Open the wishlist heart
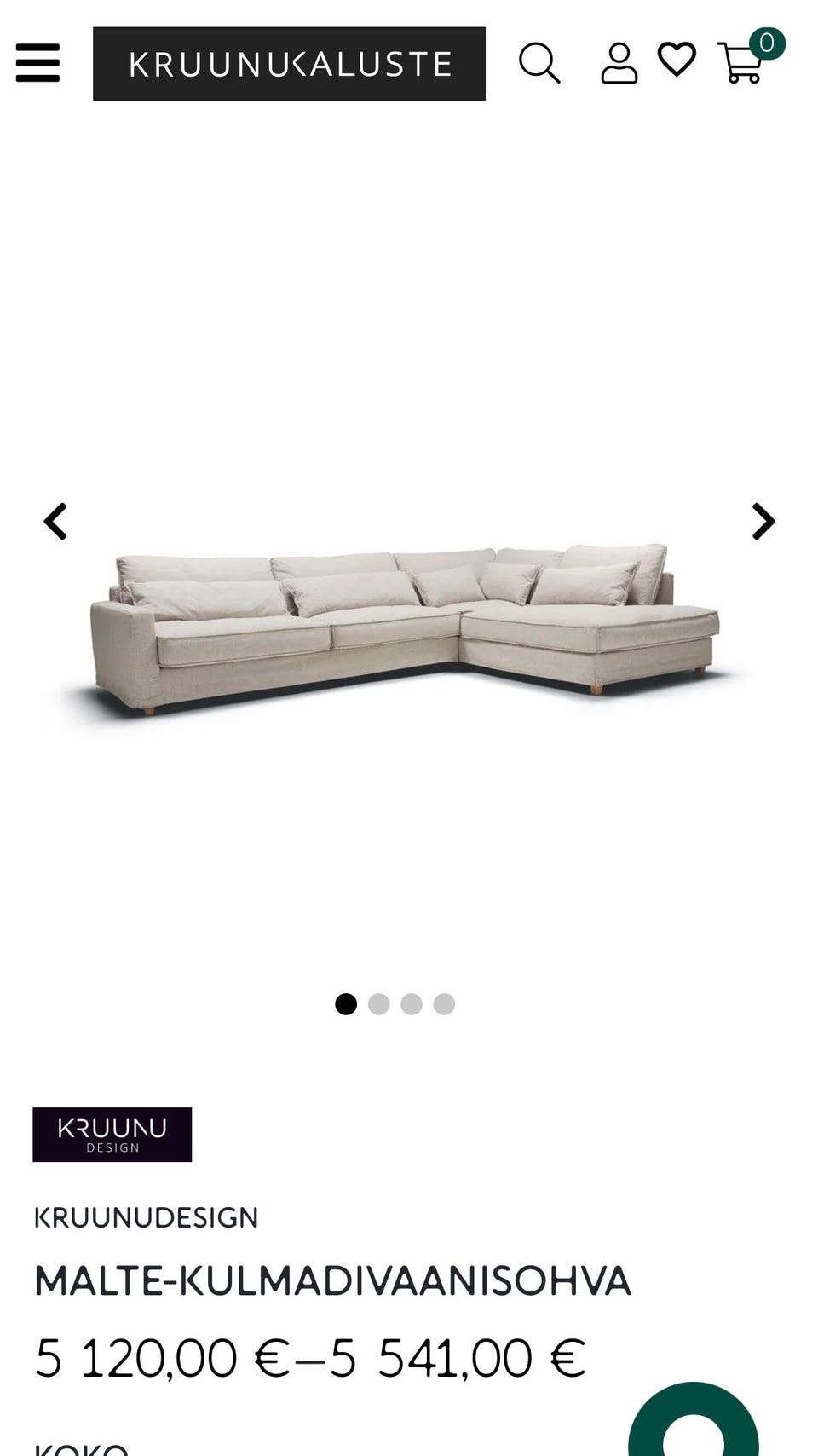 [677, 60]
